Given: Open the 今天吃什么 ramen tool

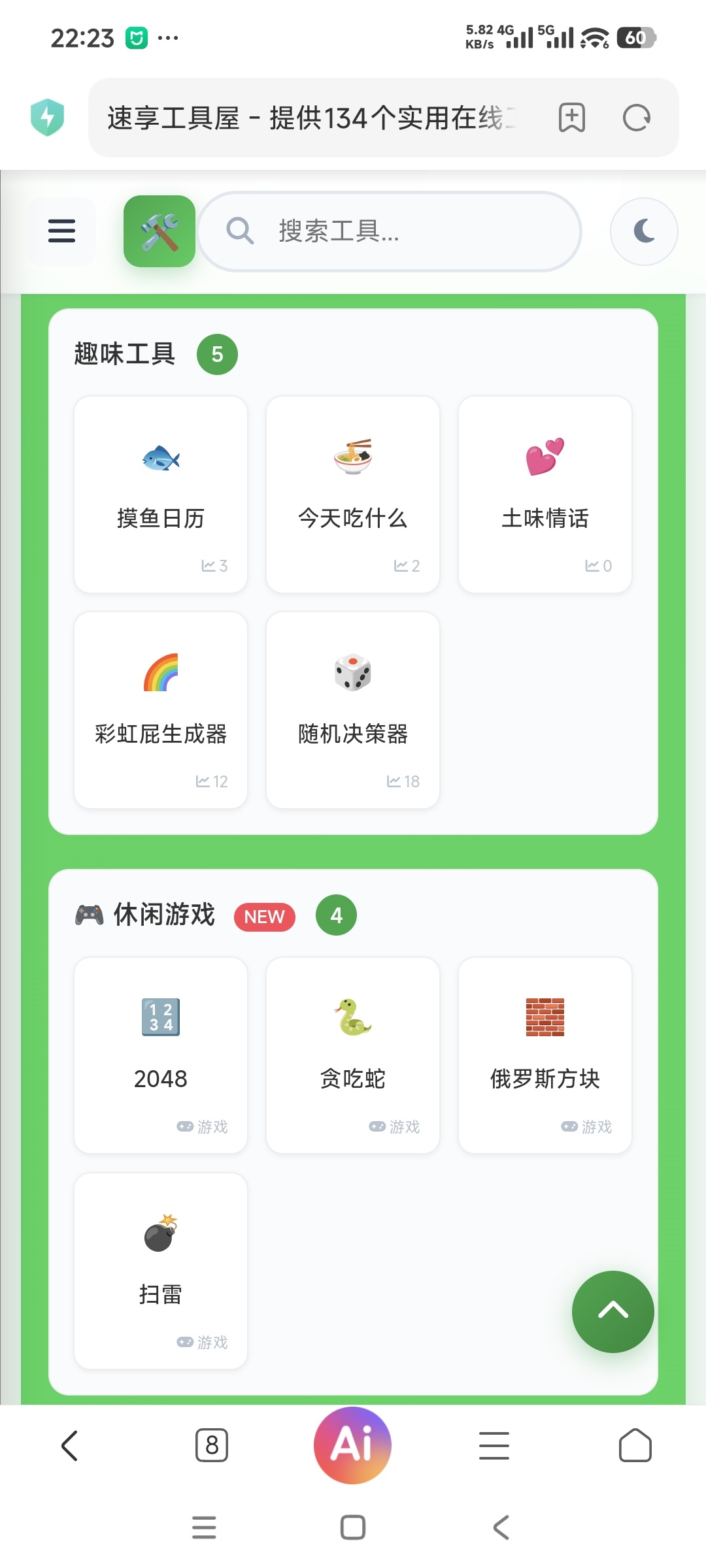Looking at the screenshot, I should (x=352, y=493).
